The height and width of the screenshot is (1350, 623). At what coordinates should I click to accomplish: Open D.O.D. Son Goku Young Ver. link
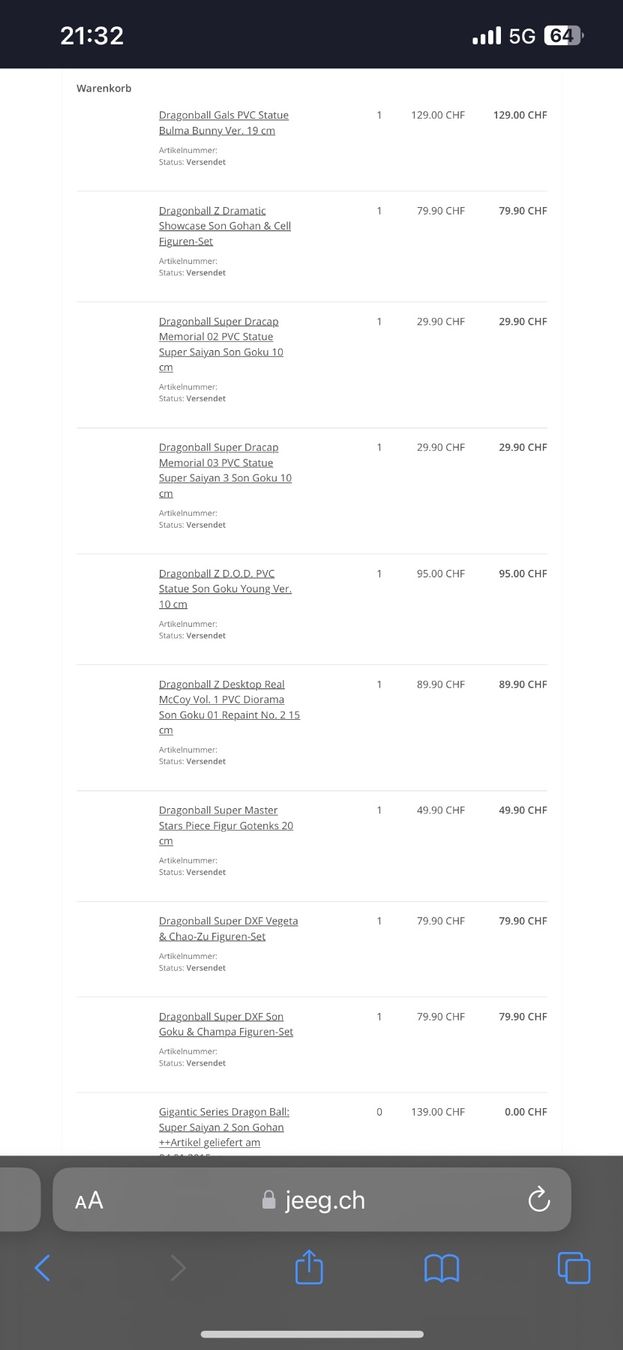click(x=225, y=589)
